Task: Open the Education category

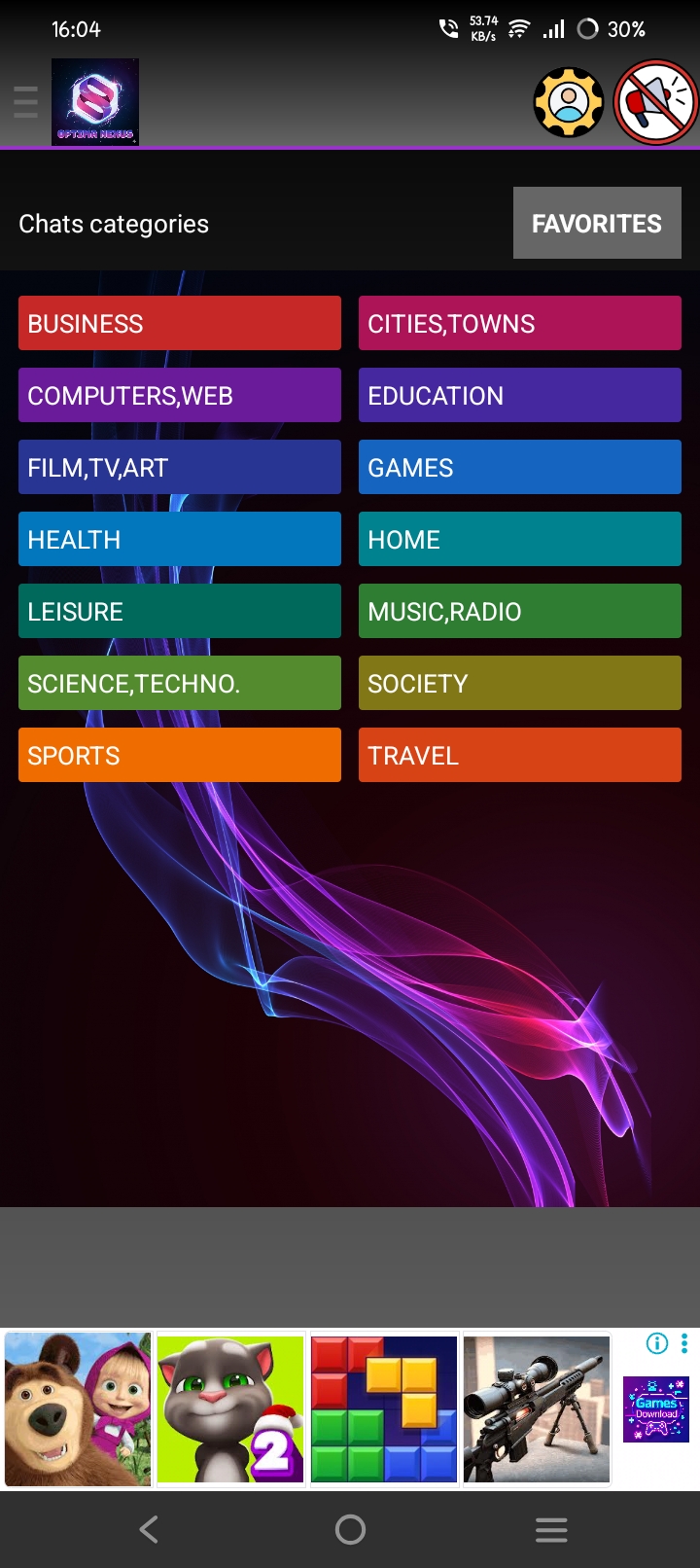Action: tap(520, 395)
